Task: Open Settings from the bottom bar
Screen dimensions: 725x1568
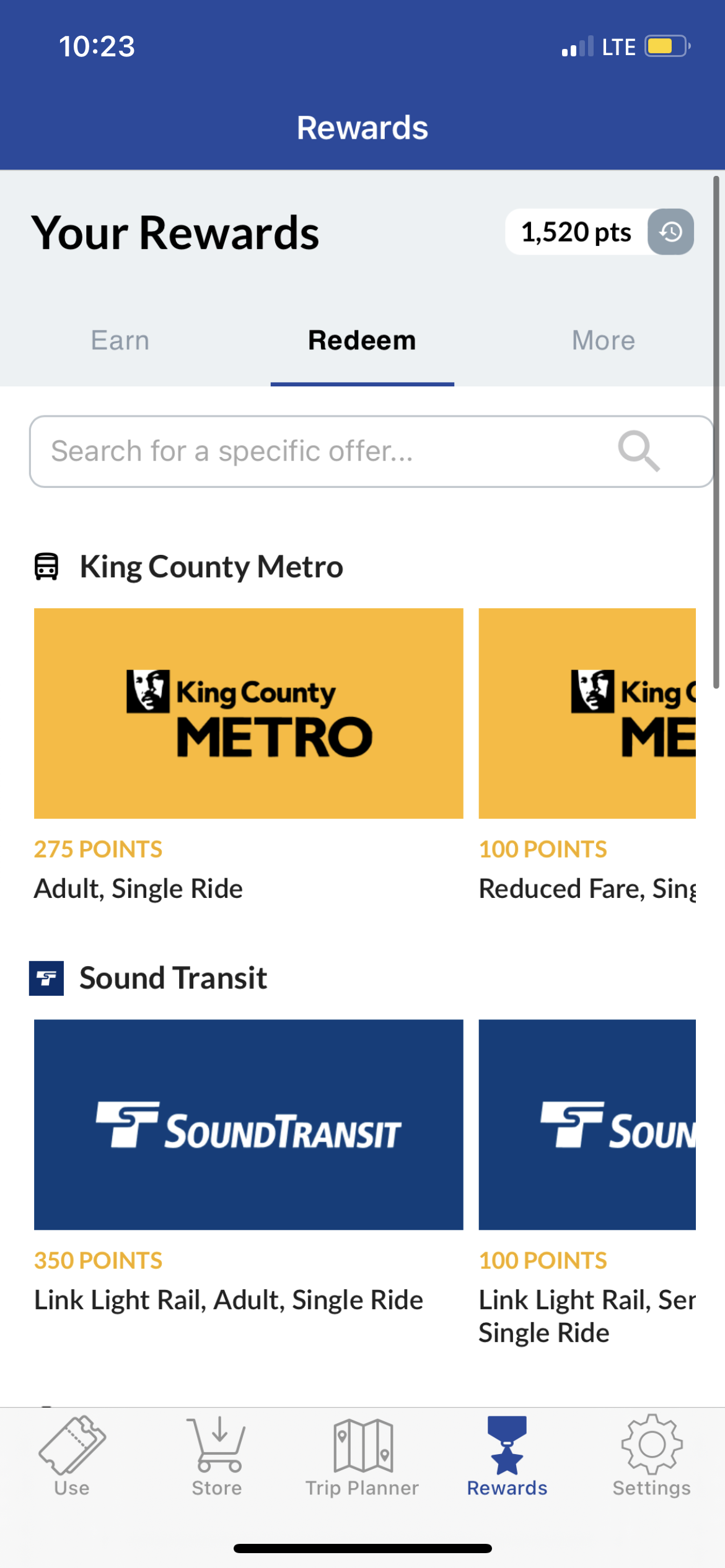Action: pyautogui.click(x=652, y=1455)
